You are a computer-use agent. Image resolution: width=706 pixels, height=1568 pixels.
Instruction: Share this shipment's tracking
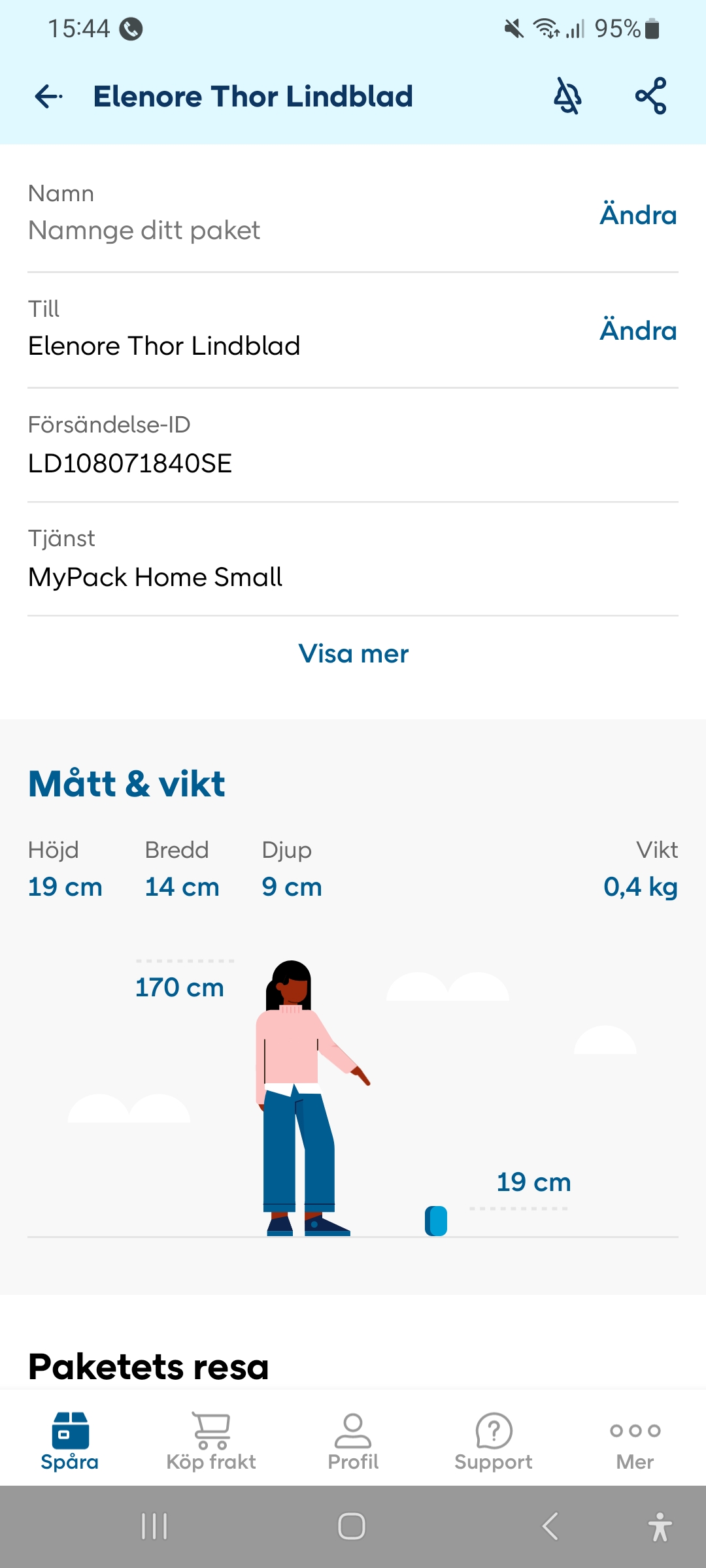tap(651, 96)
